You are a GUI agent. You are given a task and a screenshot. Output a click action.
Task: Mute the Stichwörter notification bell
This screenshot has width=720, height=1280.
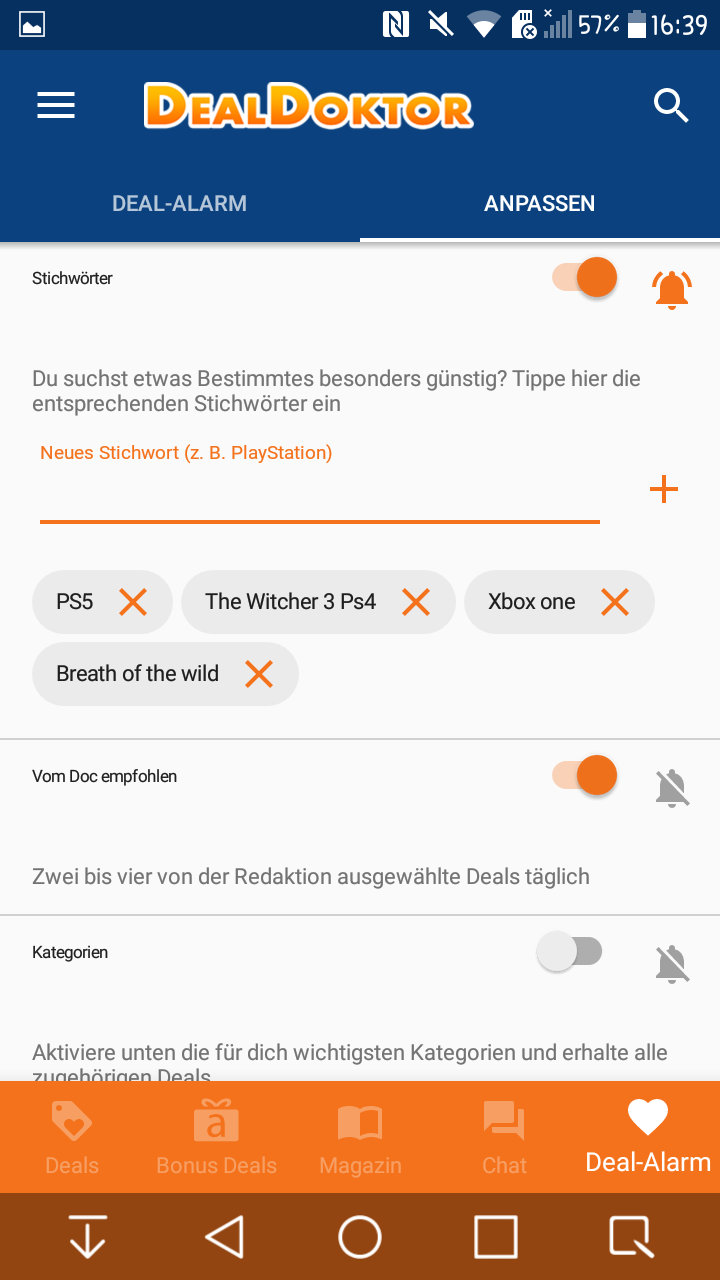point(672,290)
